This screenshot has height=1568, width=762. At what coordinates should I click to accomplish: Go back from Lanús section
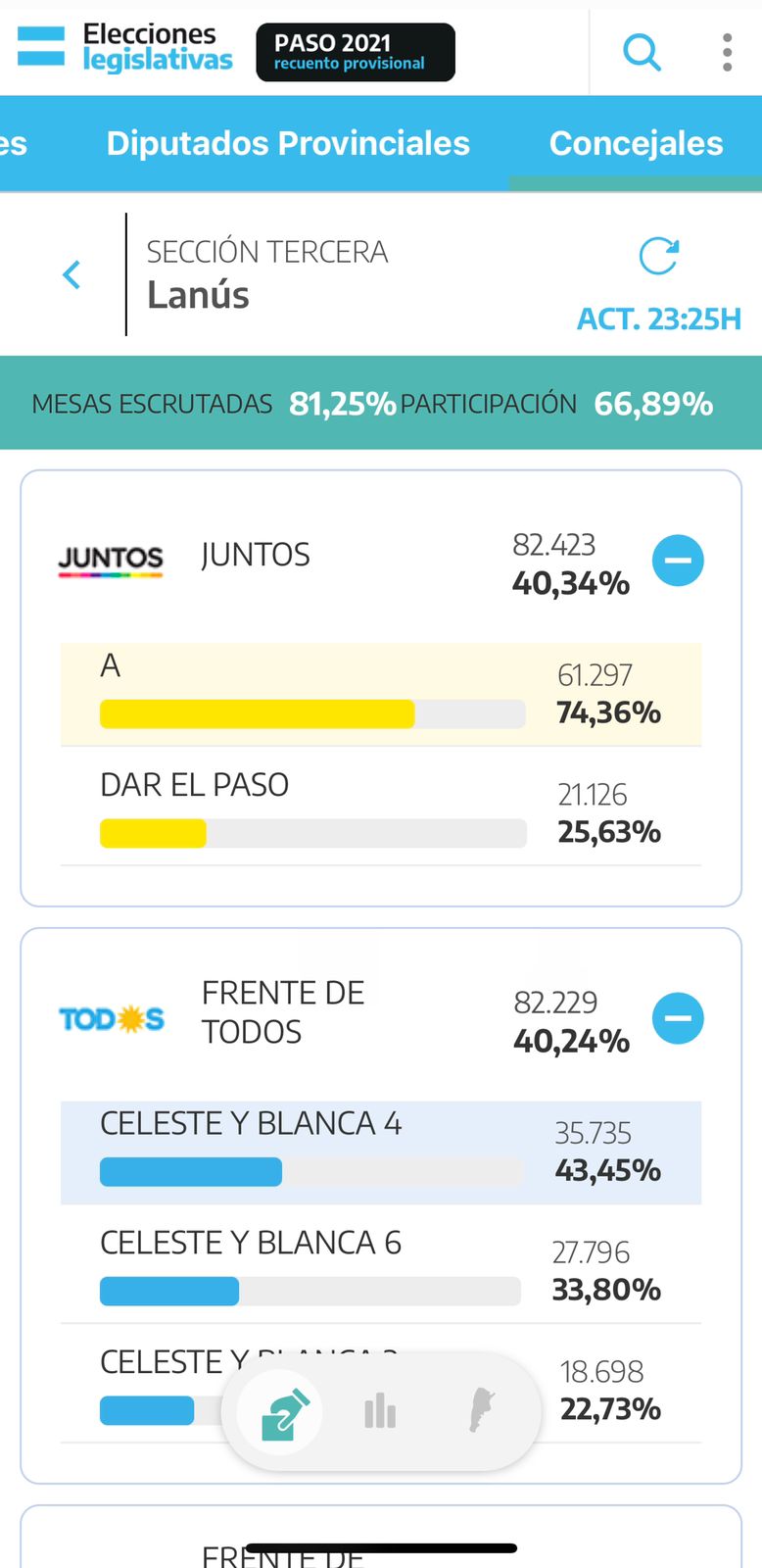tap(71, 274)
